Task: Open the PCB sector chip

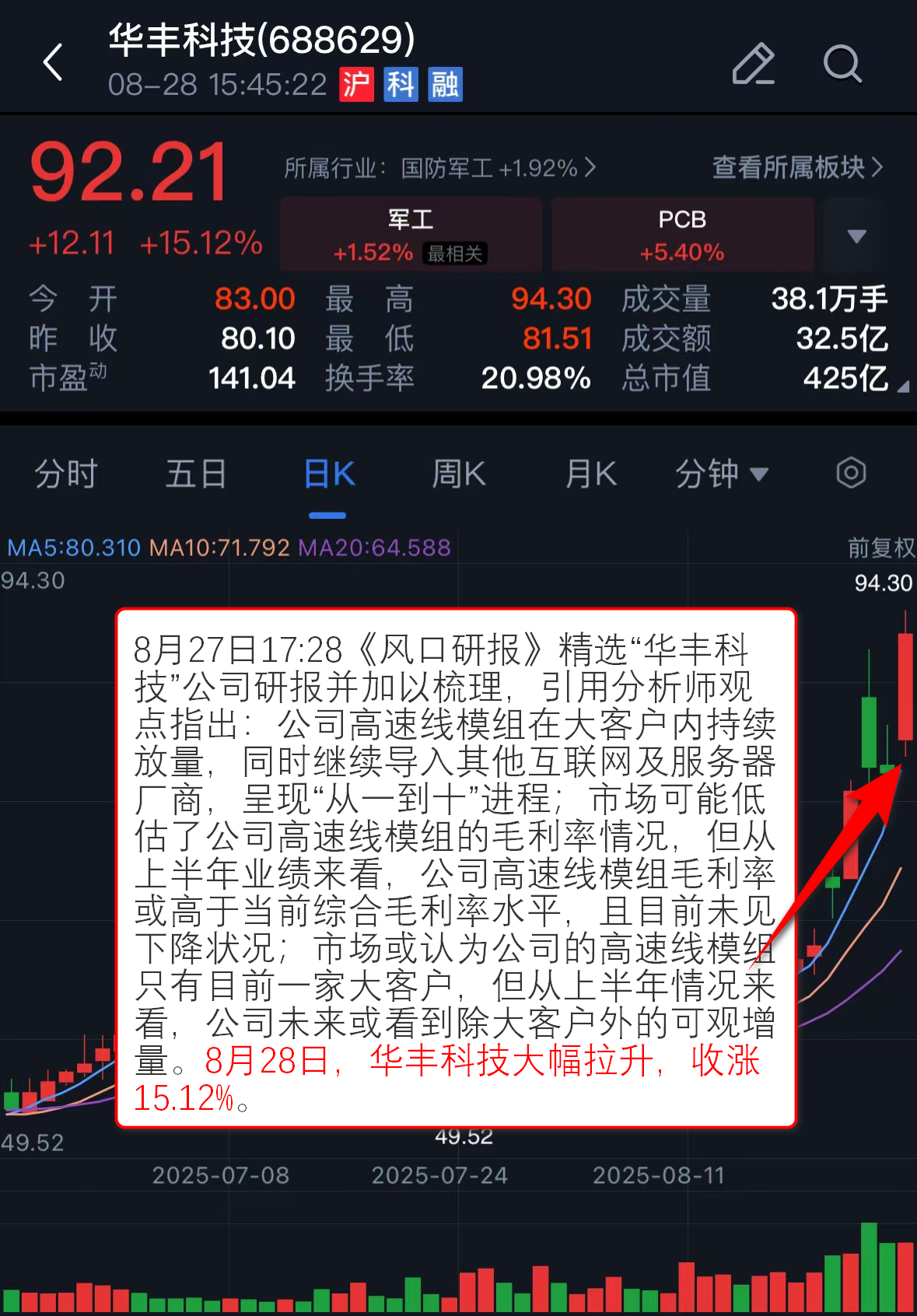Action: (x=682, y=234)
